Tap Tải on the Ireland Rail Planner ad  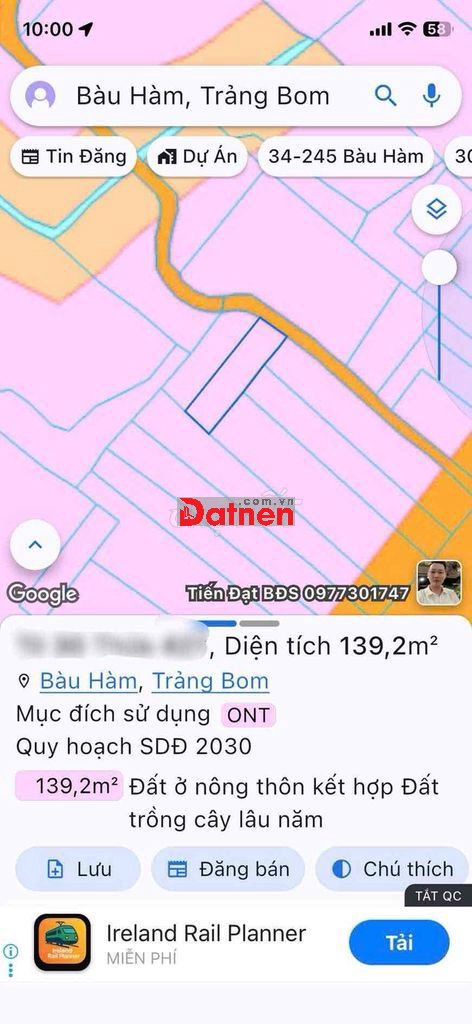(x=400, y=942)
